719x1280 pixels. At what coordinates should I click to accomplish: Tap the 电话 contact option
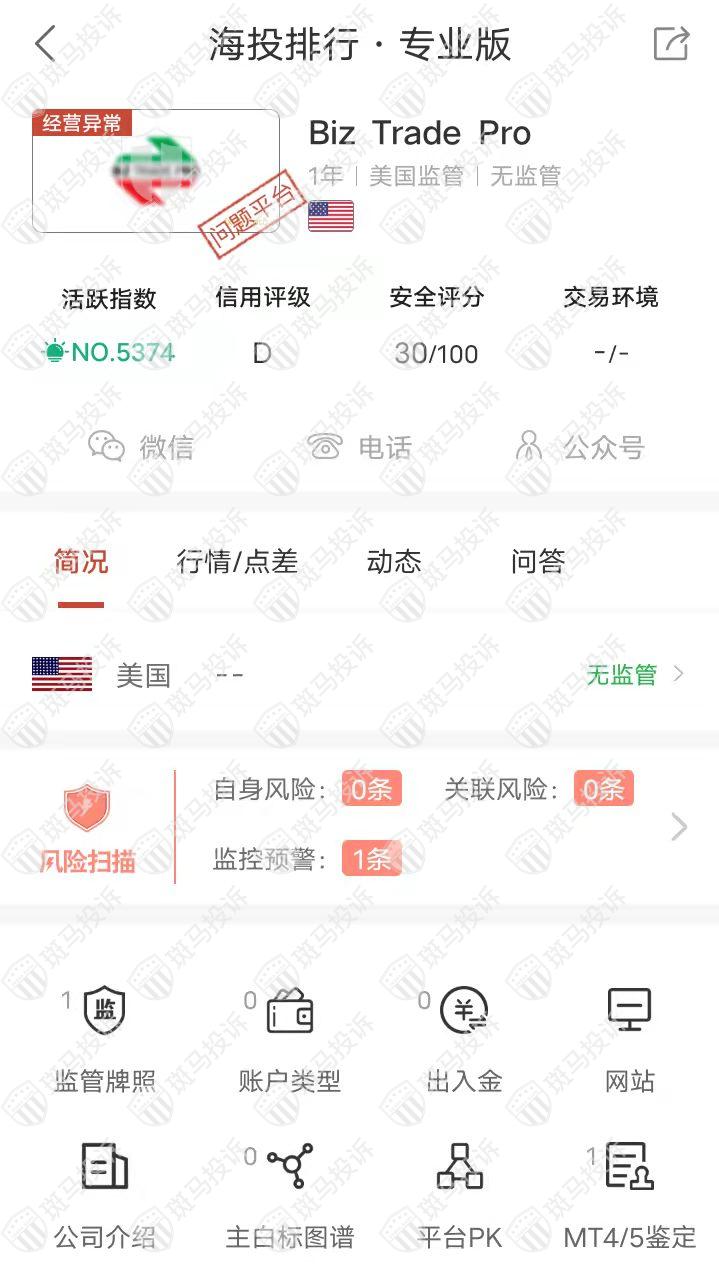(x=360, y=446)
